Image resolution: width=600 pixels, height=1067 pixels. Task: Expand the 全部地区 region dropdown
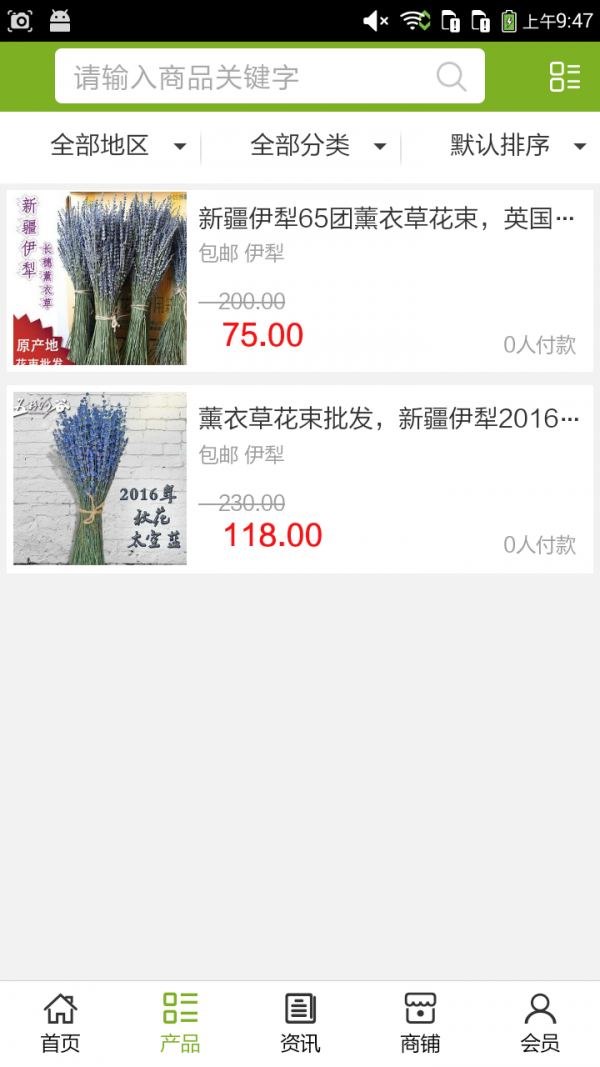118,146
